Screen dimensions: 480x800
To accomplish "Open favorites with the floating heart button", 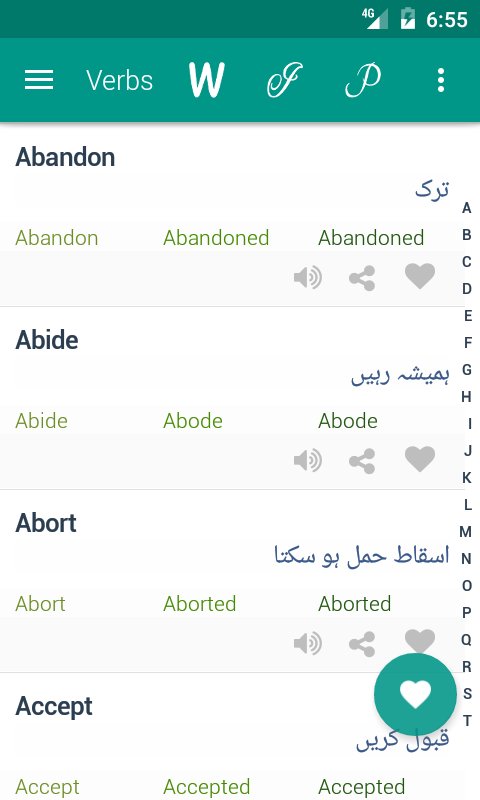I will [415, 694].
